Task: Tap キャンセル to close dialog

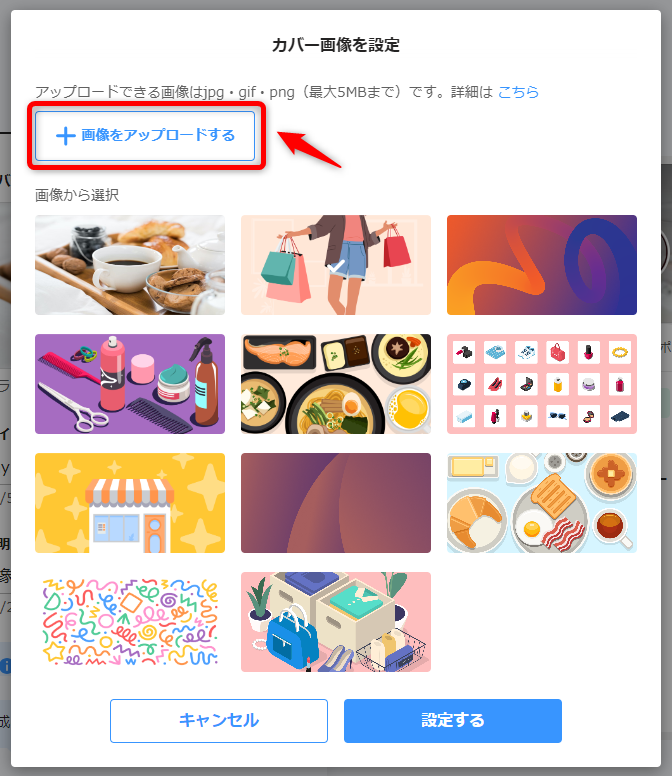Action: 219,720
